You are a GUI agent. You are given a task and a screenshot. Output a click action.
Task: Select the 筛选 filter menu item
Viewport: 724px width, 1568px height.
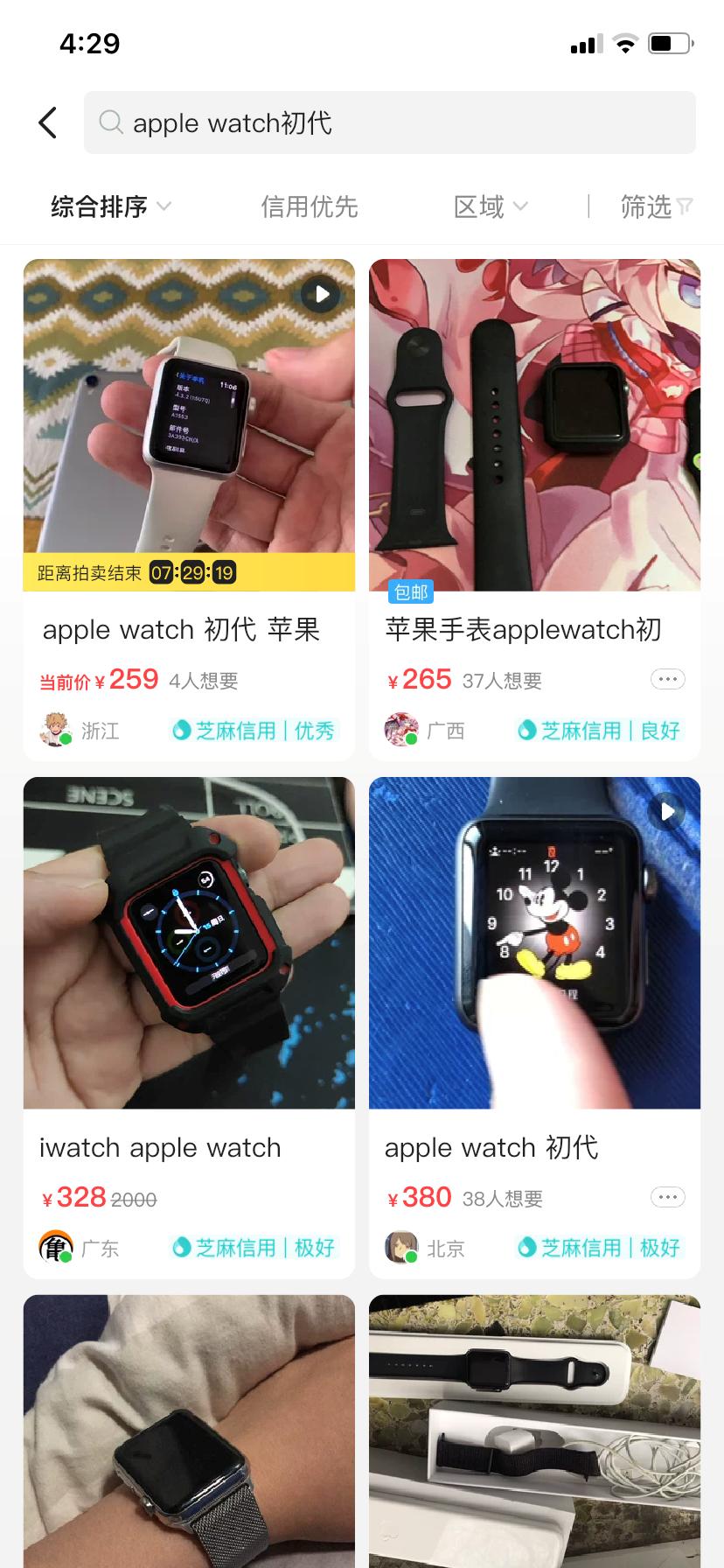click(647, 206)
